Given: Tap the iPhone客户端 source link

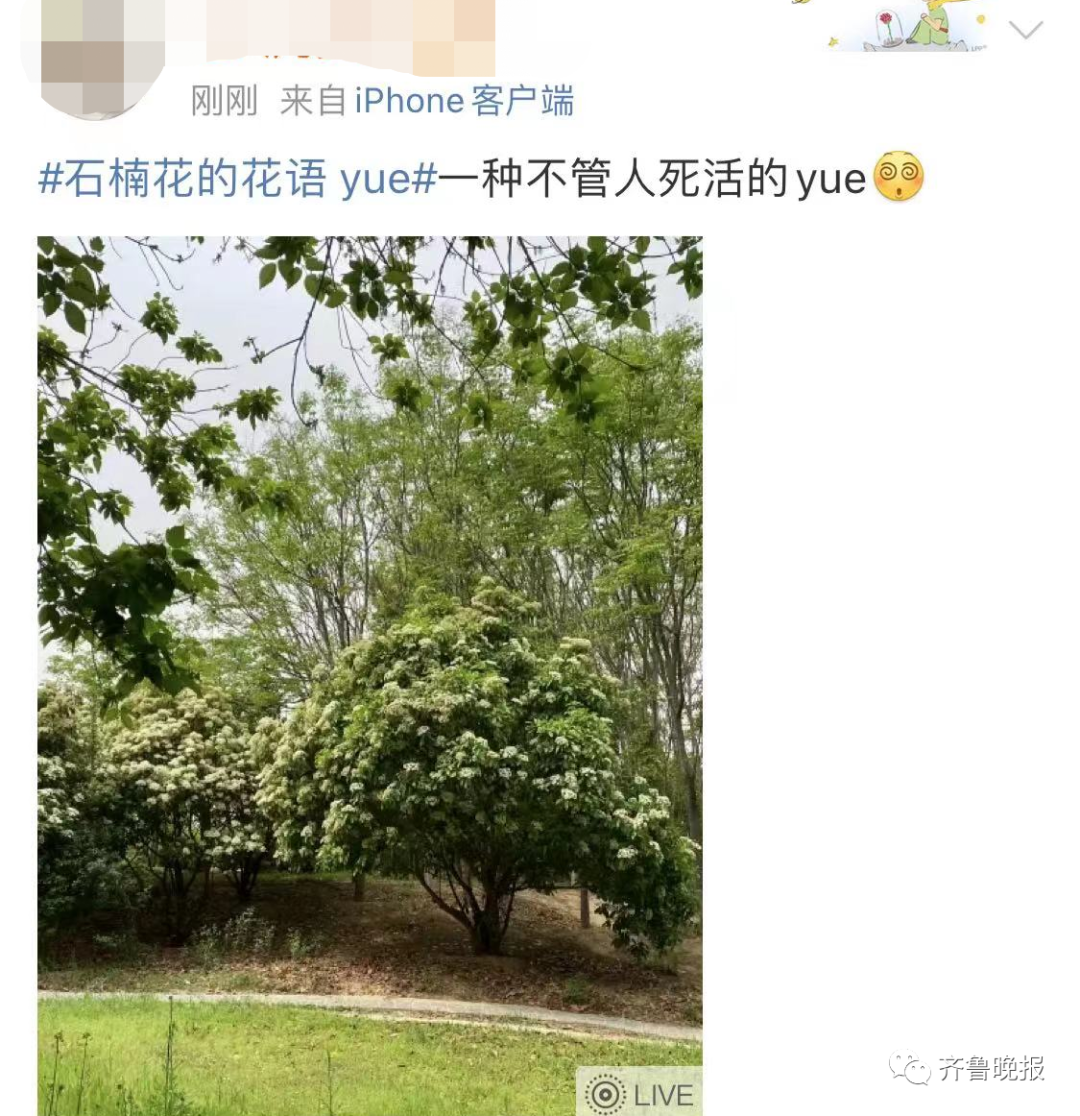Looking at the screenshot, I should coord(464,101).
